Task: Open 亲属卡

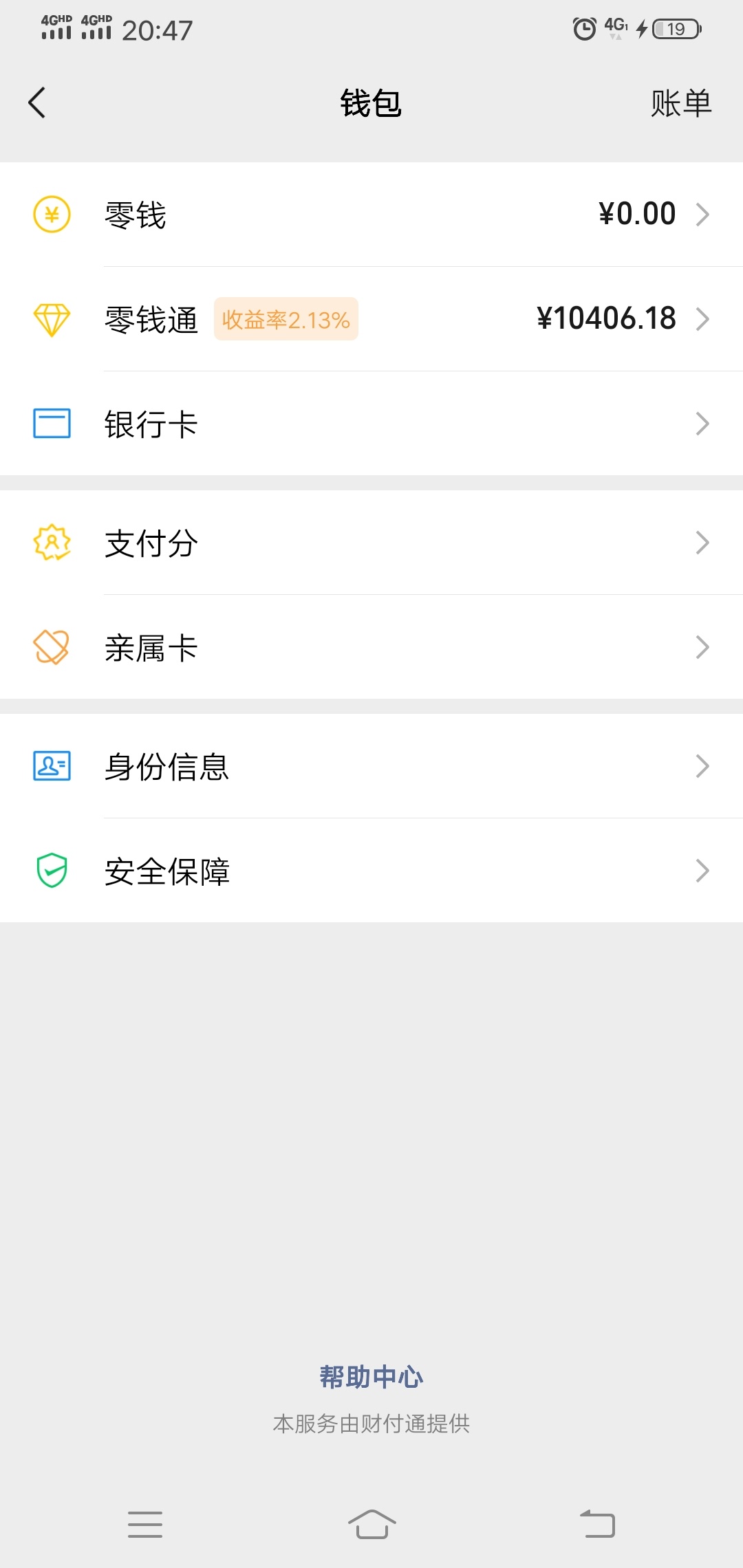Action: pos(371,647)
